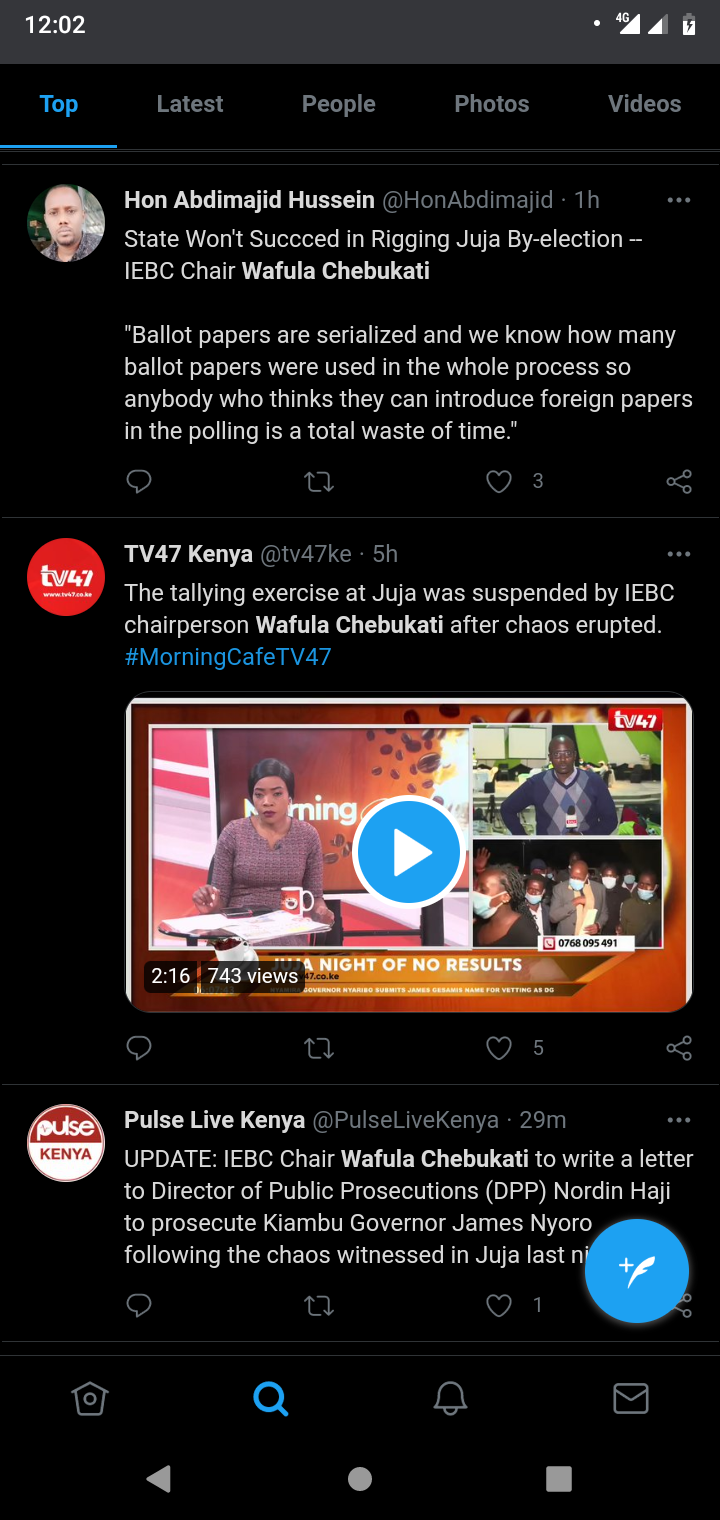Screen dimensions: 720x1520
Task: Share Hon Abdimajid Hussein's tweet
Action: click(x=679, y=482)
